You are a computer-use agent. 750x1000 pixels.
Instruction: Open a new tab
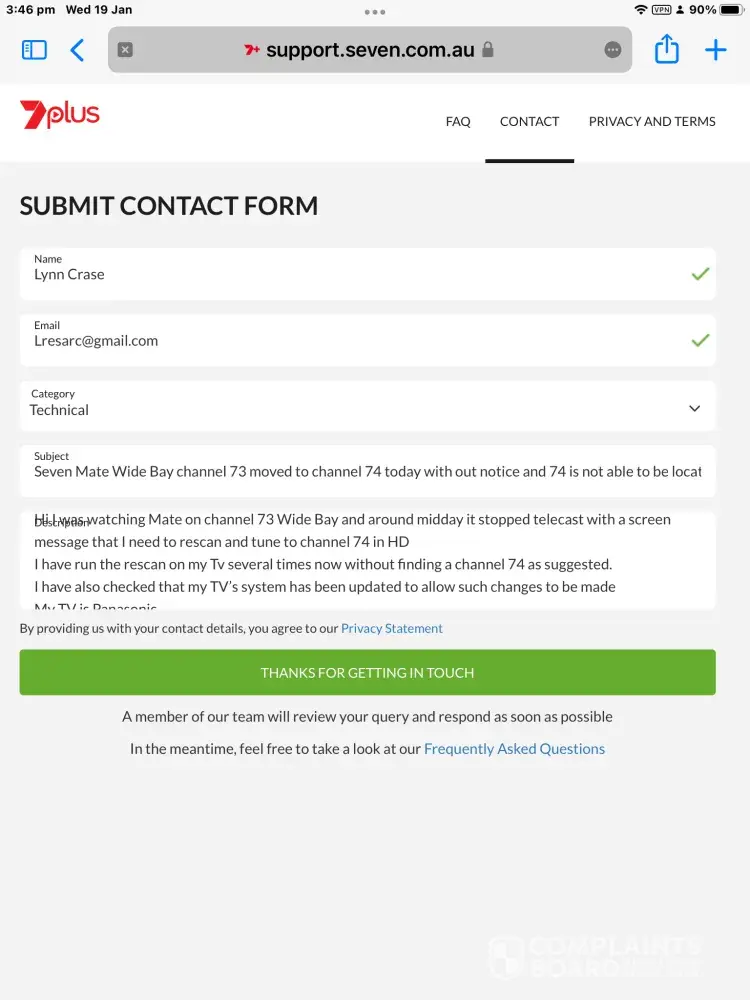tap(716, 50)
